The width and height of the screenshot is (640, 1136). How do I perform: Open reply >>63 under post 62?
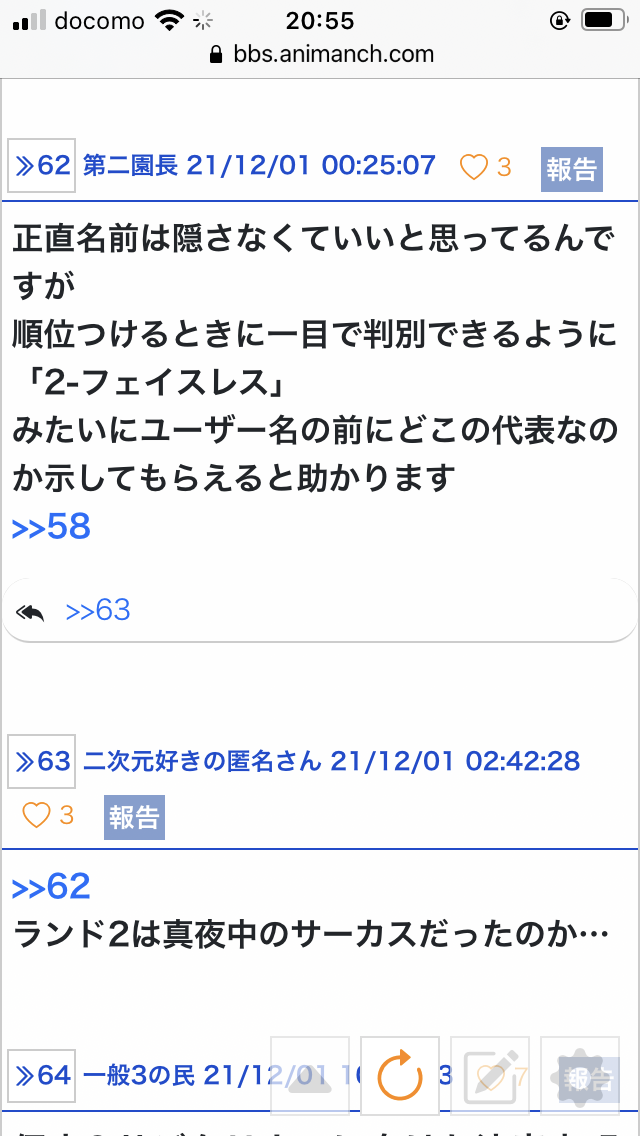pos(98,610)
